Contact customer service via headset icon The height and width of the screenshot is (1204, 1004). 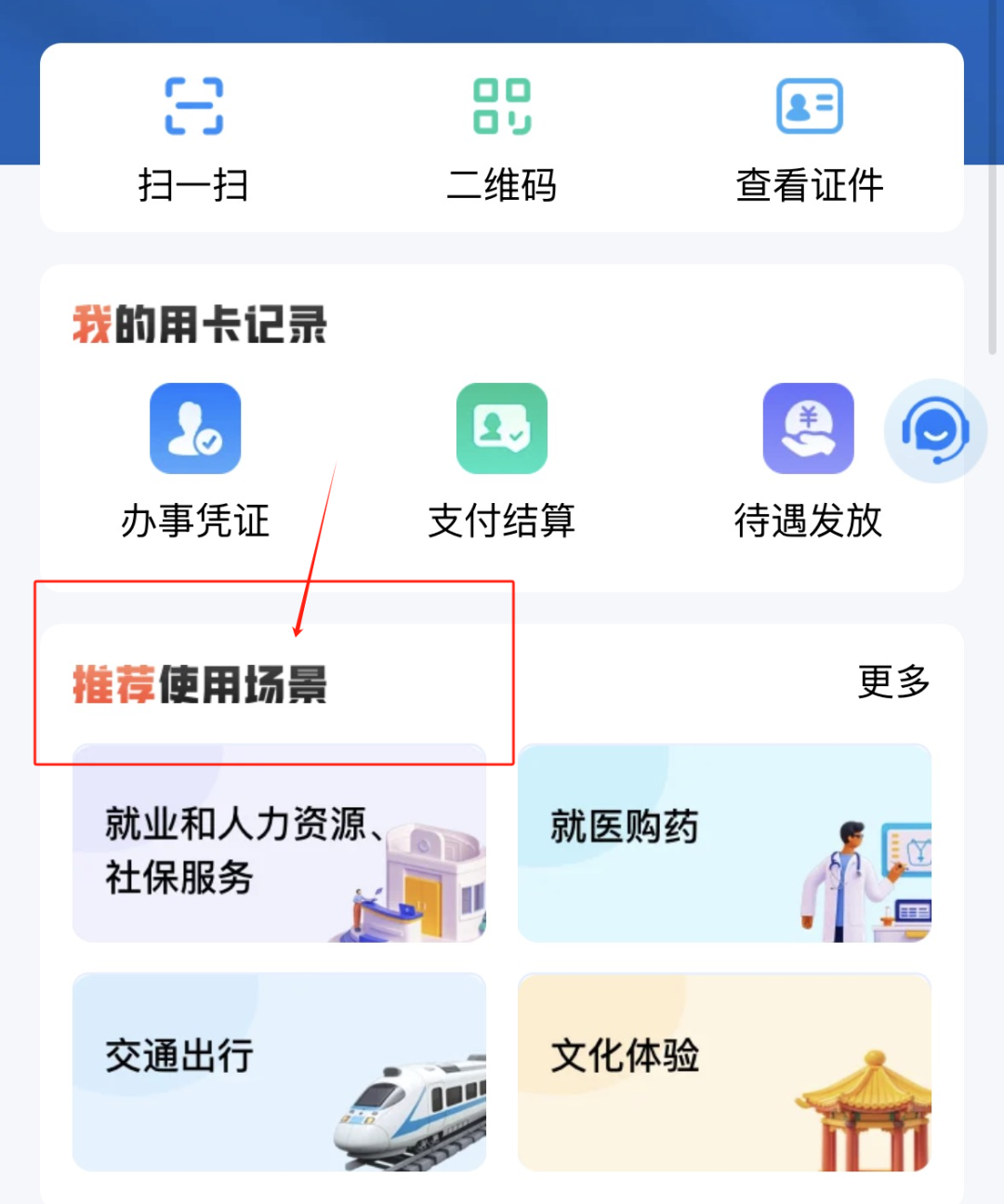click(934, 431)
